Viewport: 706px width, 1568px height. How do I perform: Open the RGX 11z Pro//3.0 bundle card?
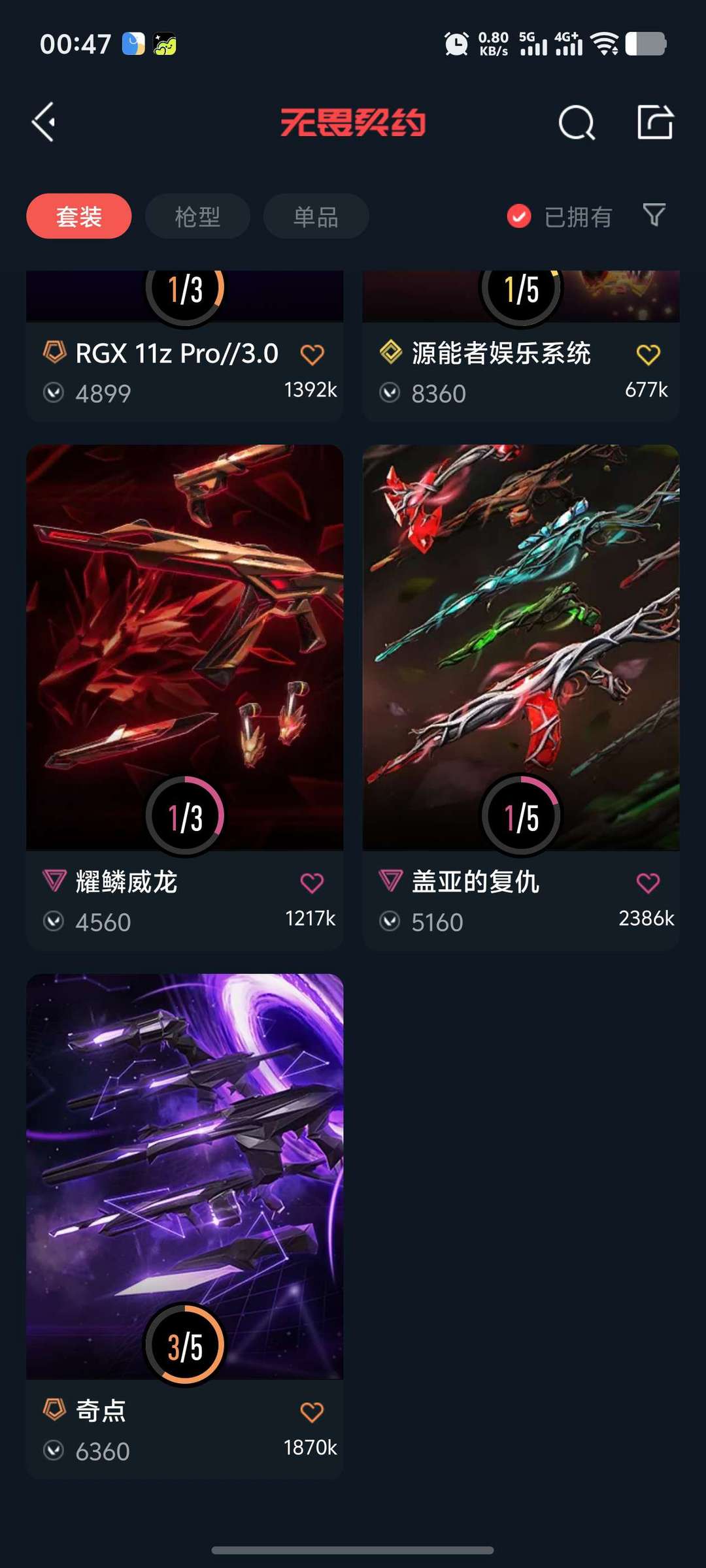pos(184,346)
